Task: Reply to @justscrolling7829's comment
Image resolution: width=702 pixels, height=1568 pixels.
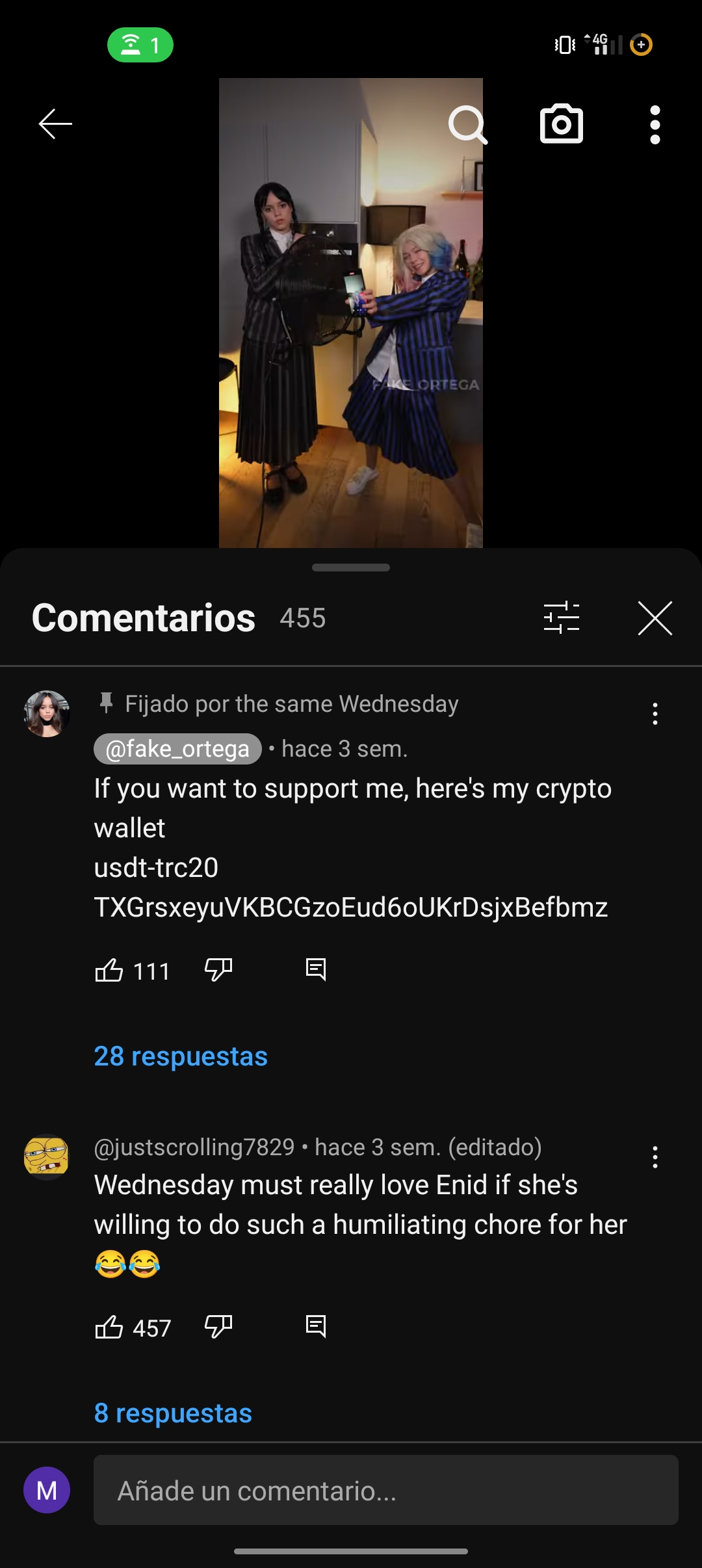Action: click(x=316, y=1326)
